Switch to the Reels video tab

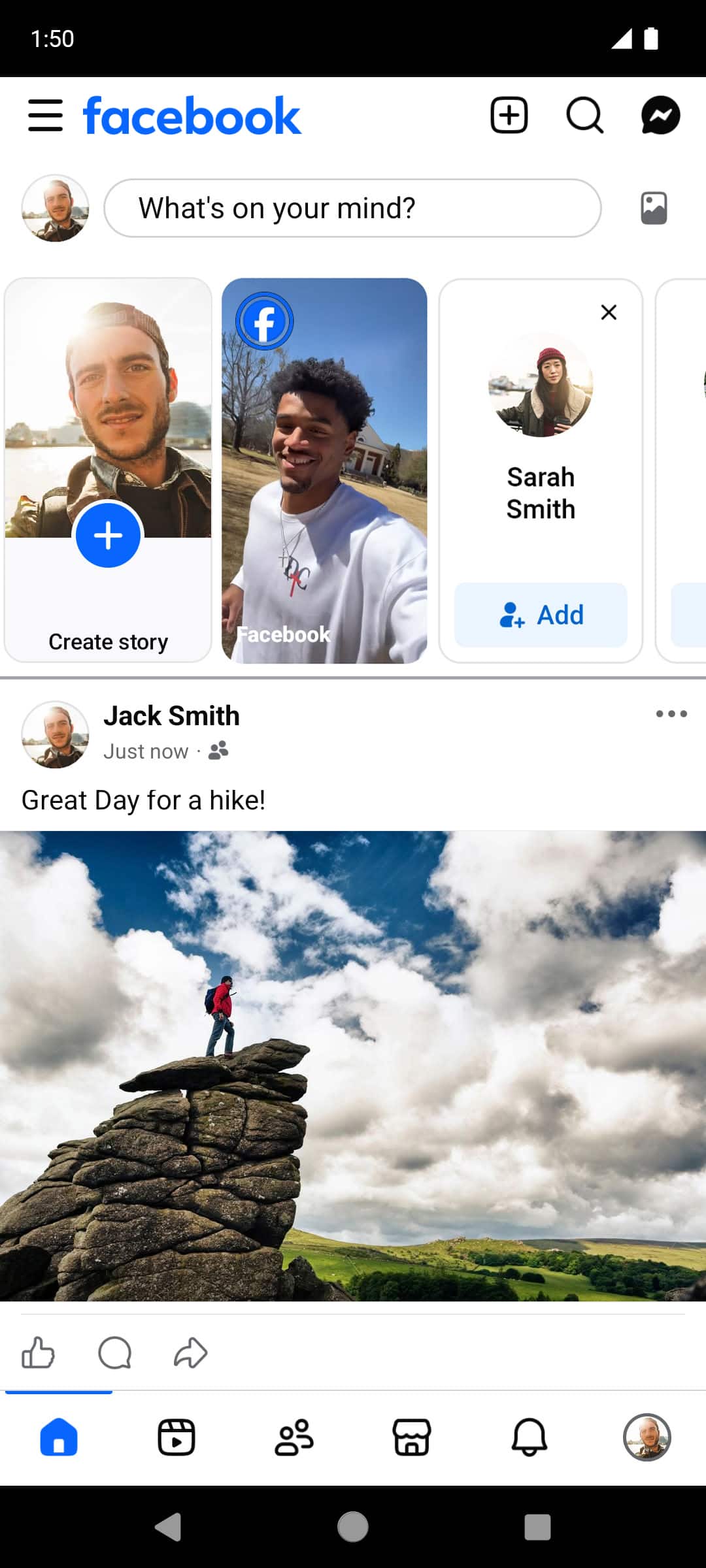176,1437
